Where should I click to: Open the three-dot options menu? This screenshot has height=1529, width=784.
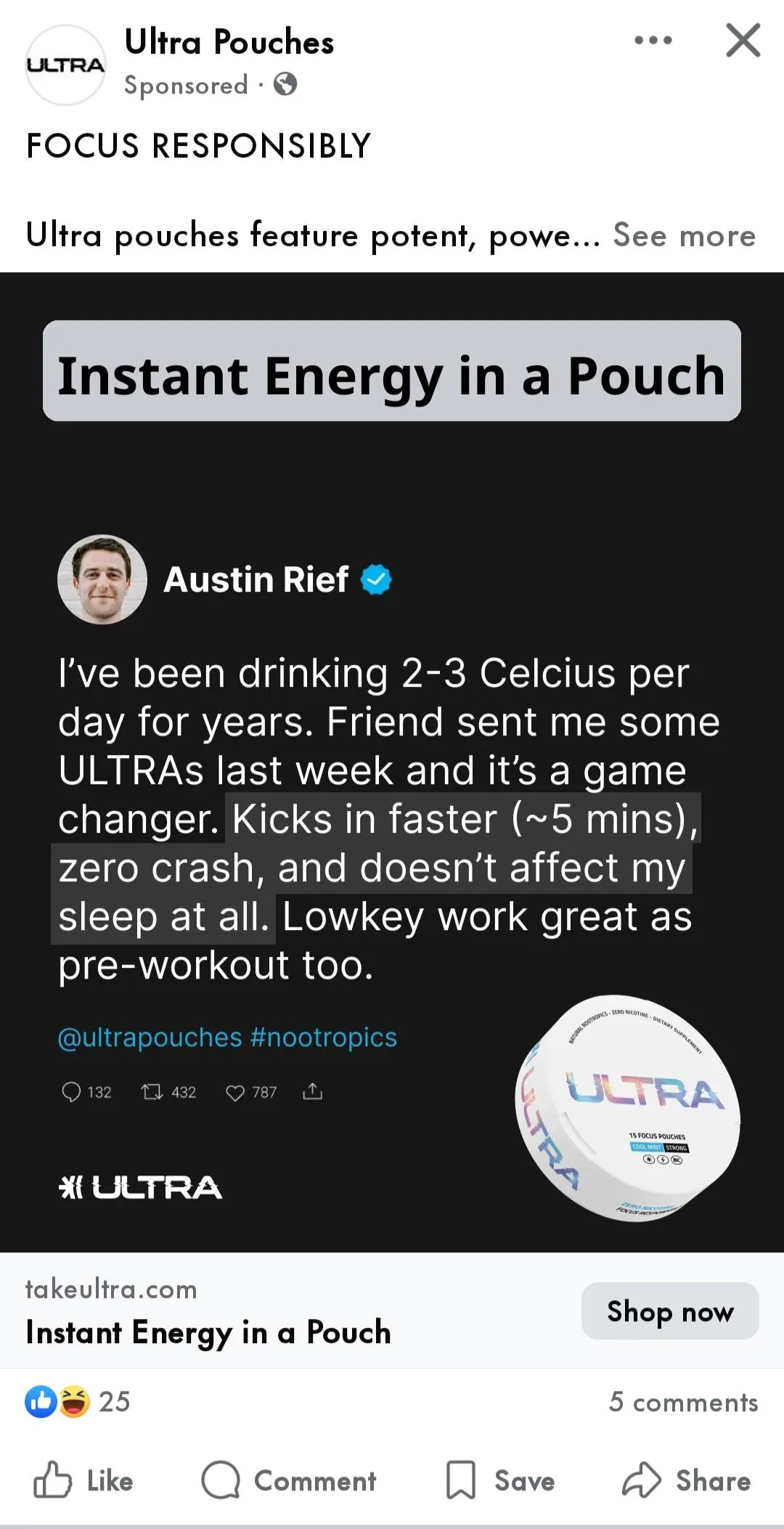coord(653,40)
